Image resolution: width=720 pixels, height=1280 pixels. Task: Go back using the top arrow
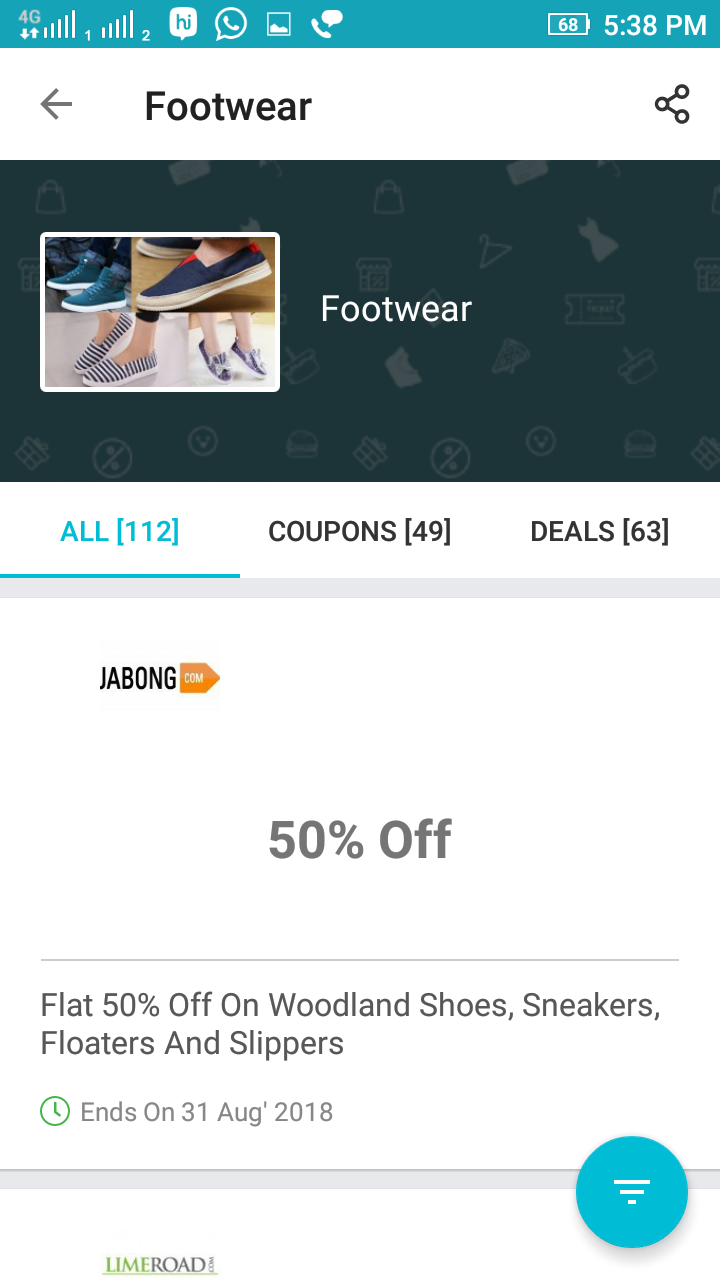(56, 104)
